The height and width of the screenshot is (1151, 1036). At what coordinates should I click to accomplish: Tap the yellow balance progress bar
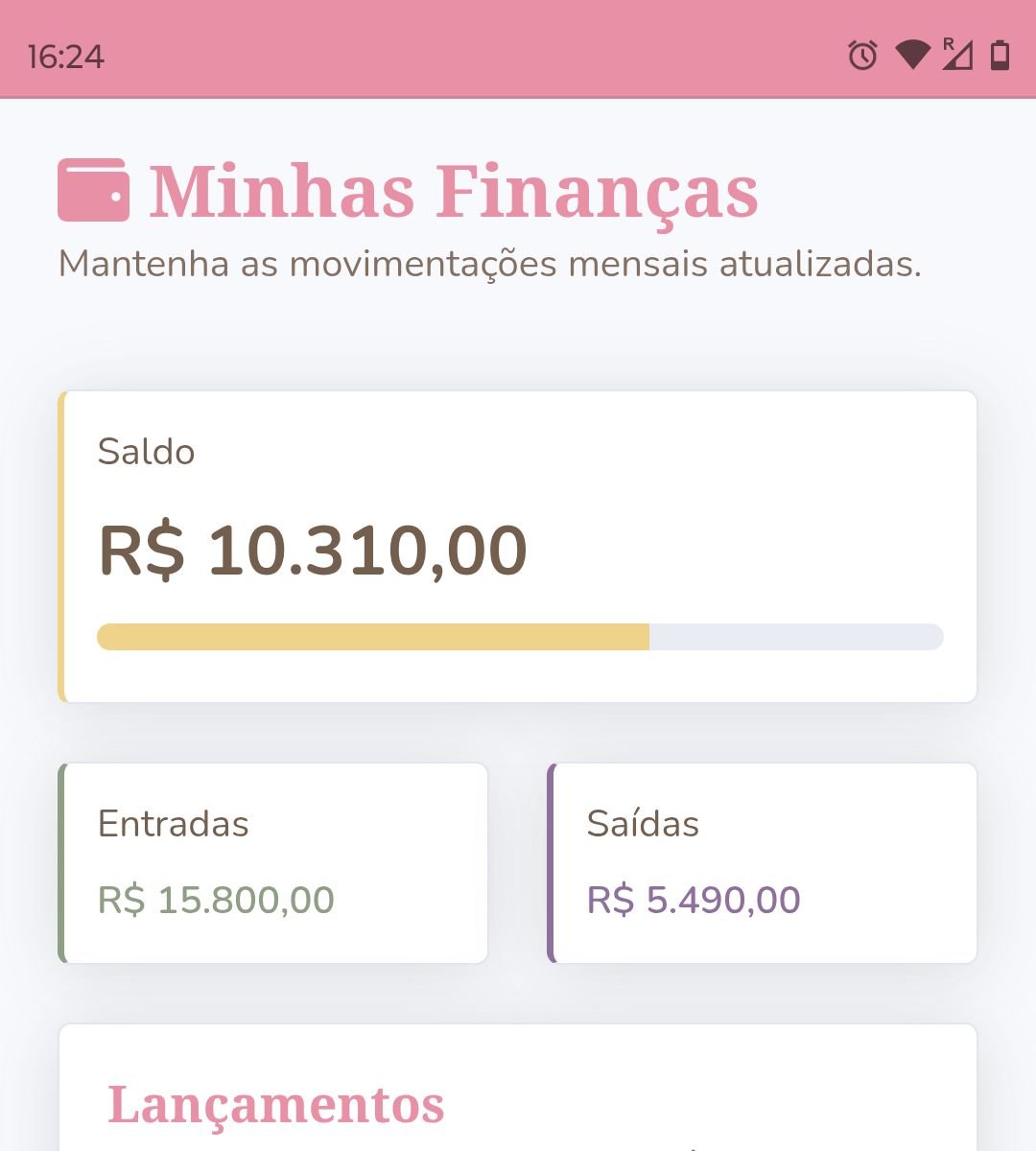[x=374, y=636]
